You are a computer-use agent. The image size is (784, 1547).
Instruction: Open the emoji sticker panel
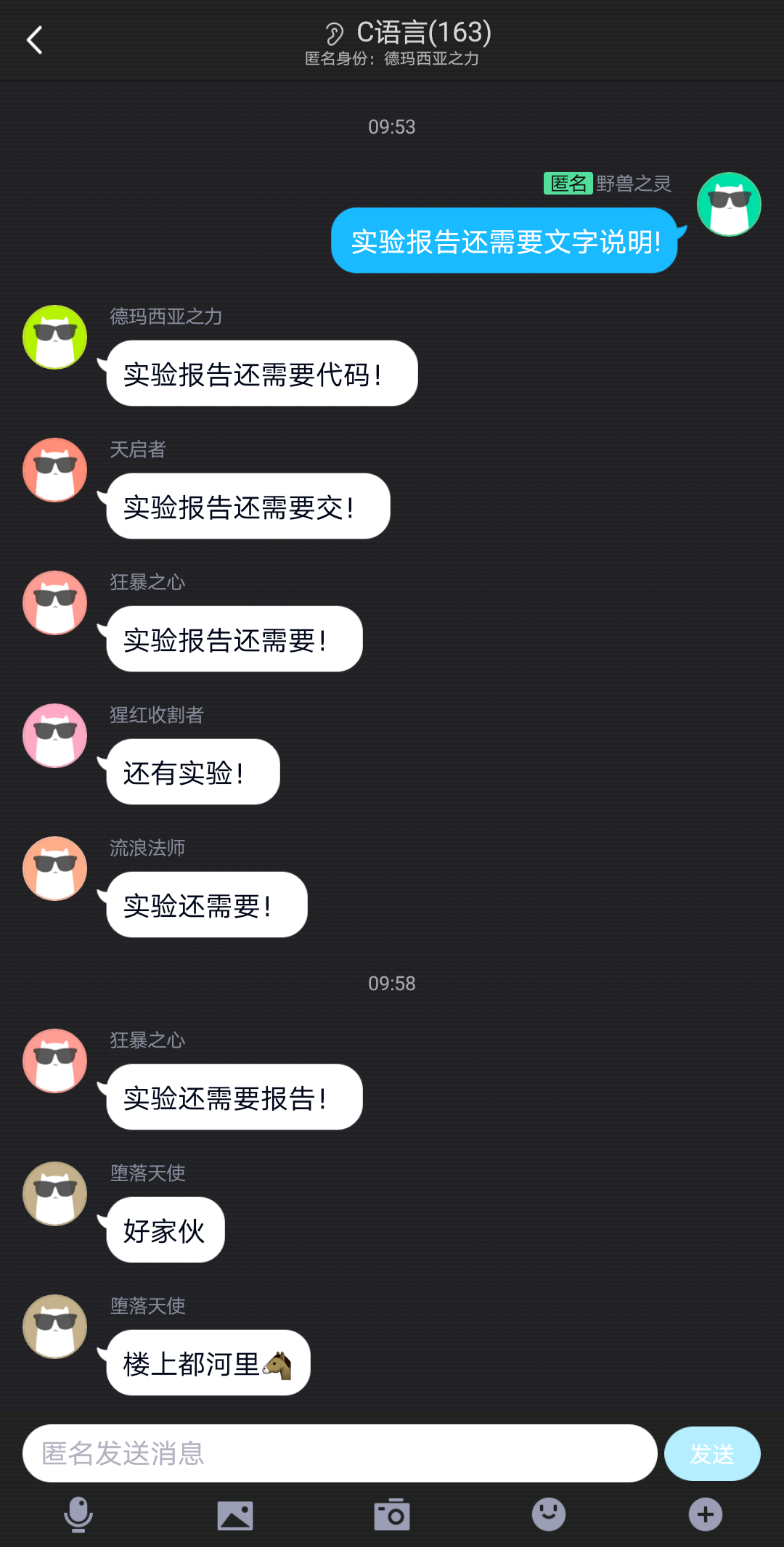(549, 1515)
